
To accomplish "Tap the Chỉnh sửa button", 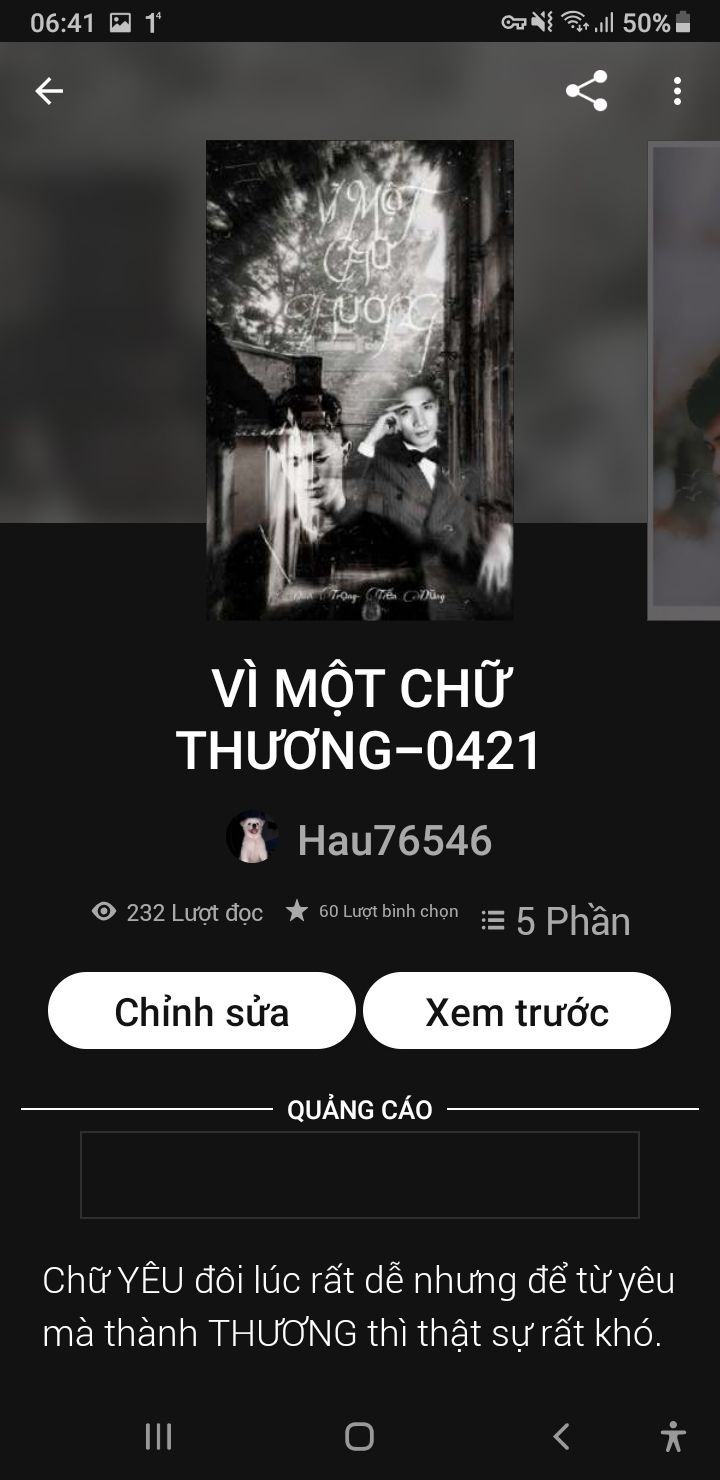I will pos(202,1011).
